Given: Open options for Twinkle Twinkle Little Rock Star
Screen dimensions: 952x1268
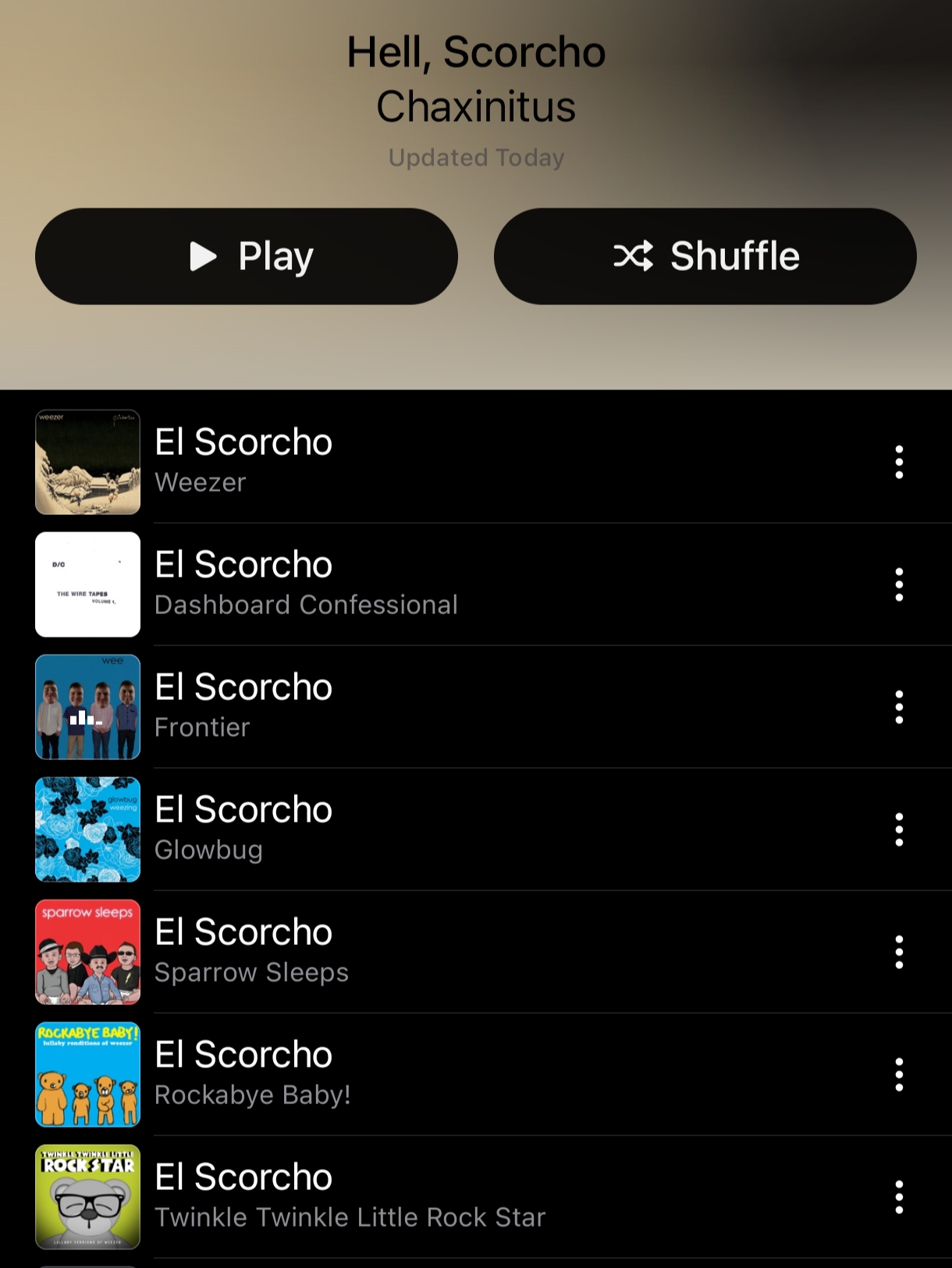Looking at the screenshot, I should coord(899,1197).
